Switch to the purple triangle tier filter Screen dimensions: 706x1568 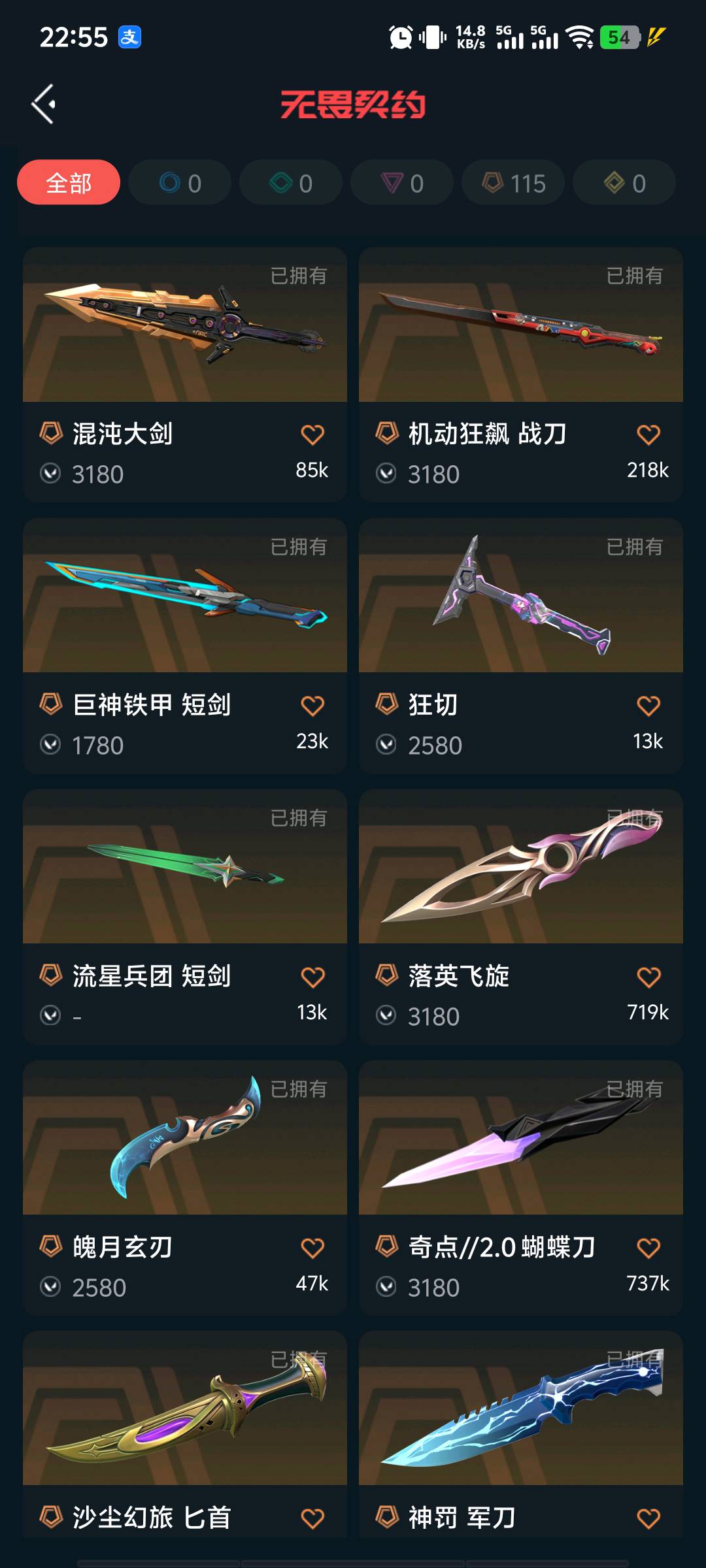click(402, 183)
